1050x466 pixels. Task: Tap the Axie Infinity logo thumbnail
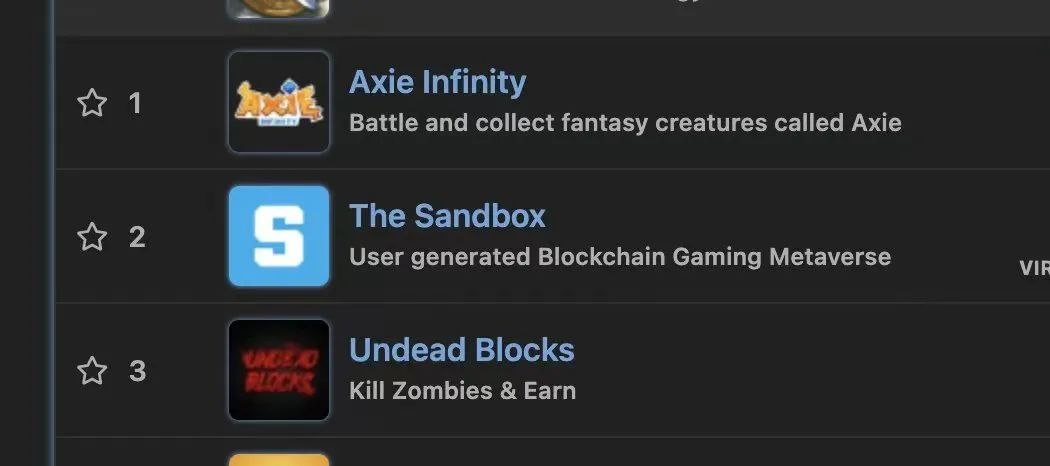pos(279,102)
